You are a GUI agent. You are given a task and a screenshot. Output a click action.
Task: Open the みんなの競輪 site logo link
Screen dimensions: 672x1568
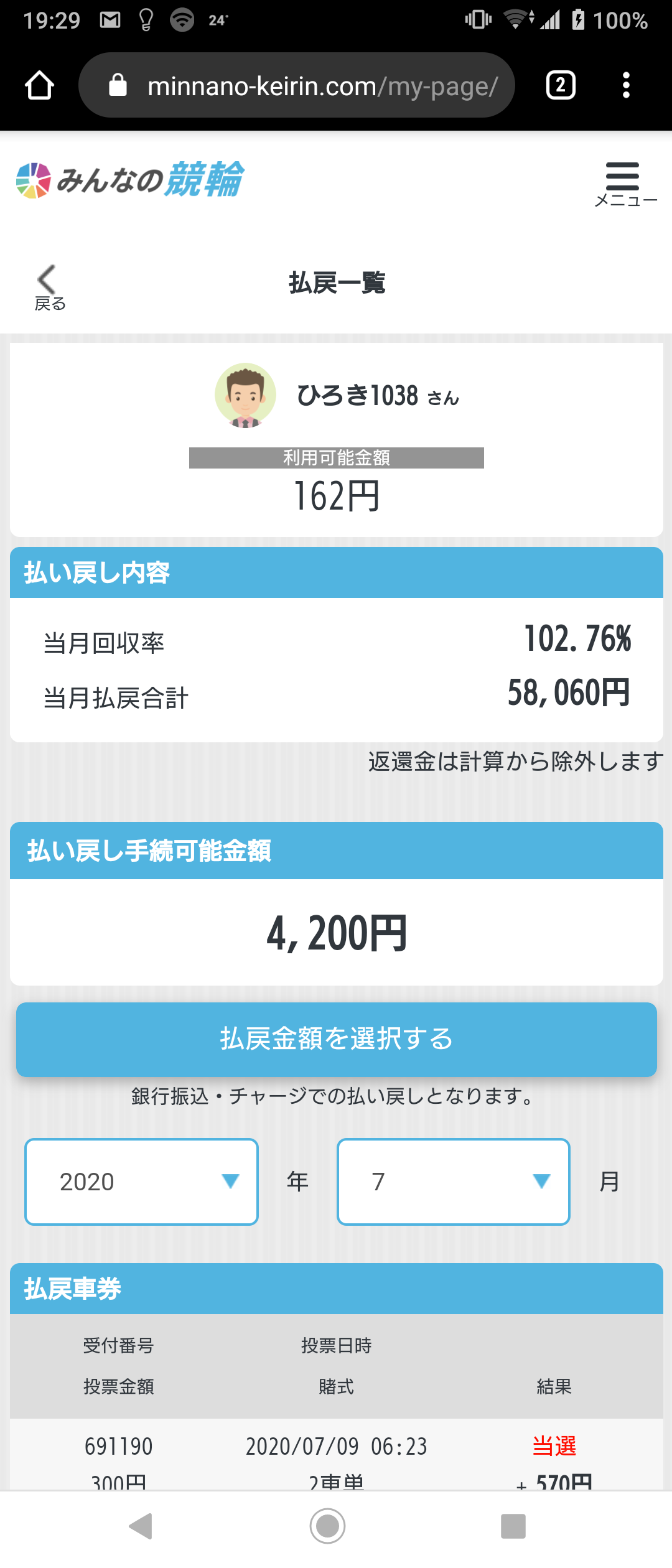[130, 180]
